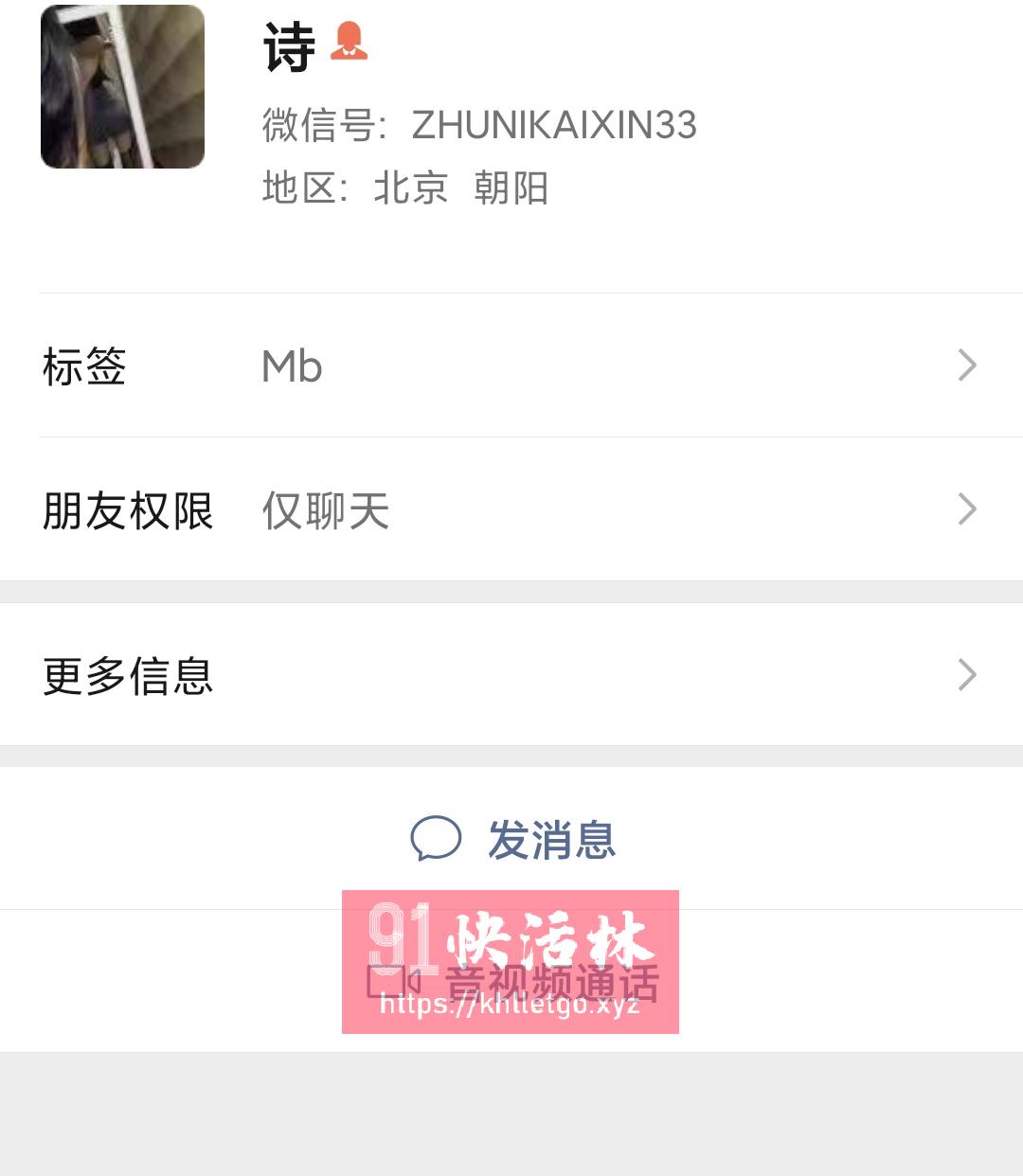The height and width of the screenshot is (1176, 1023).
Task: Open 更多信息 (More info) row
Action: [x=511, y=675]
